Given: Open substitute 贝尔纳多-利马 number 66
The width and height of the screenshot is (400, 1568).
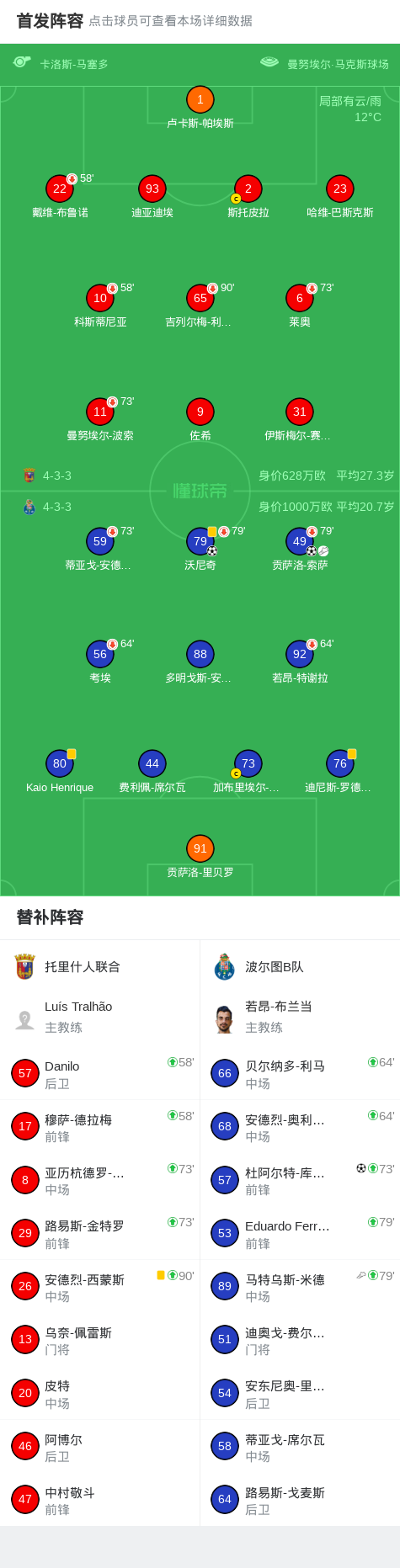Looking at the screenshot, I should [x=300, y=1074].
